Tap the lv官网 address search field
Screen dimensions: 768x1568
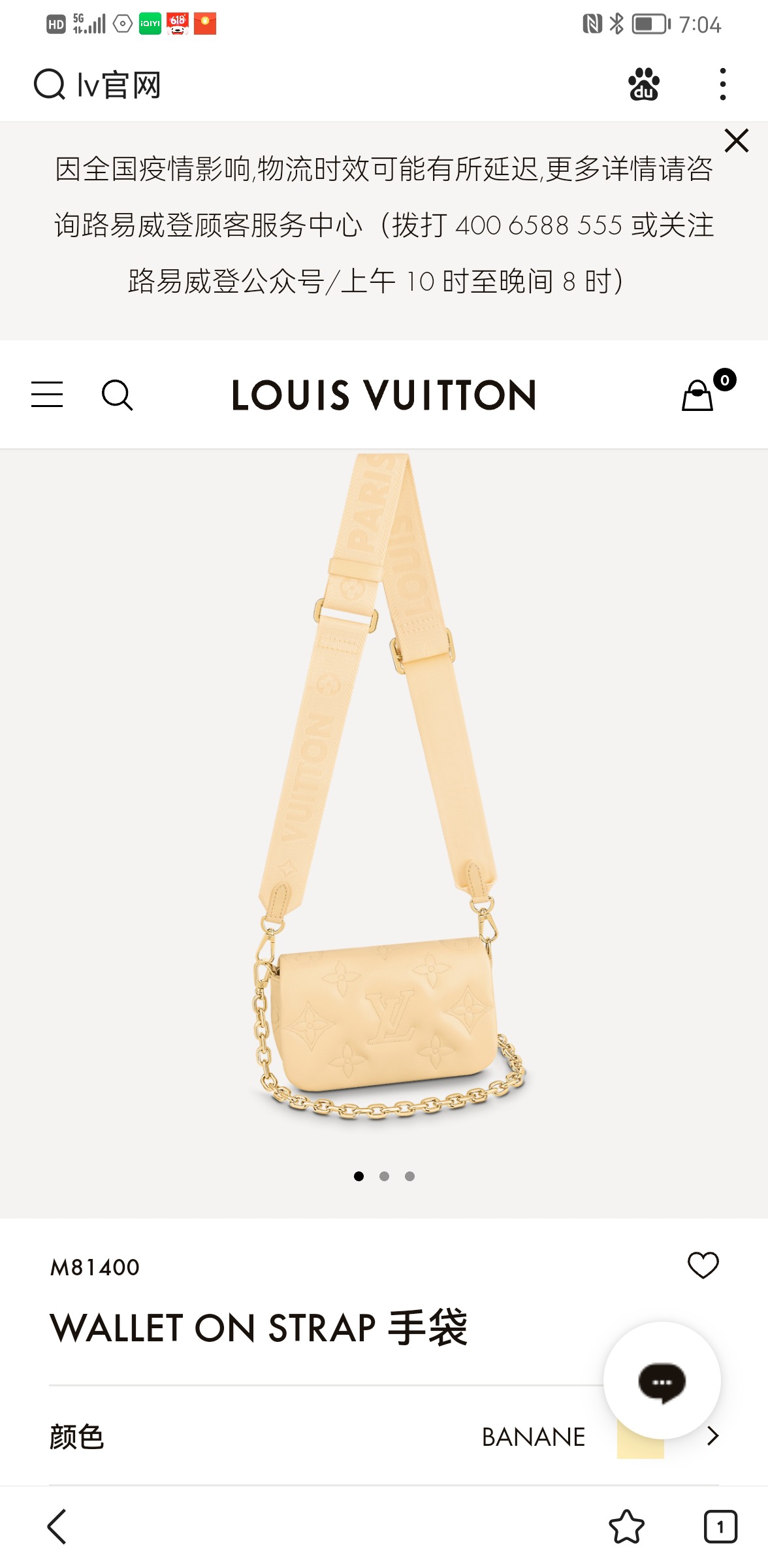point(261,85)
